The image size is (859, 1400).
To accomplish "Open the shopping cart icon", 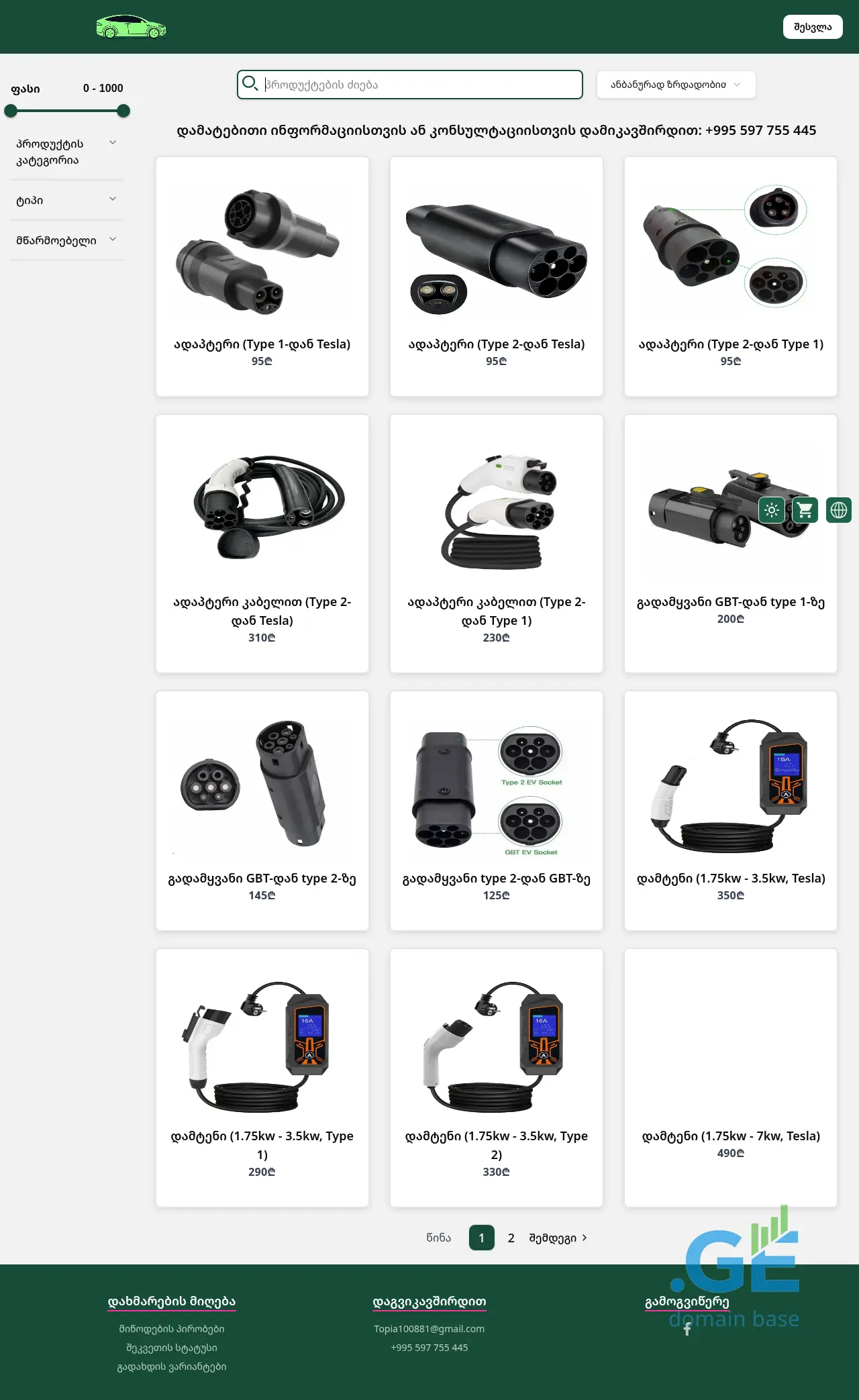I will pos(805,510).
